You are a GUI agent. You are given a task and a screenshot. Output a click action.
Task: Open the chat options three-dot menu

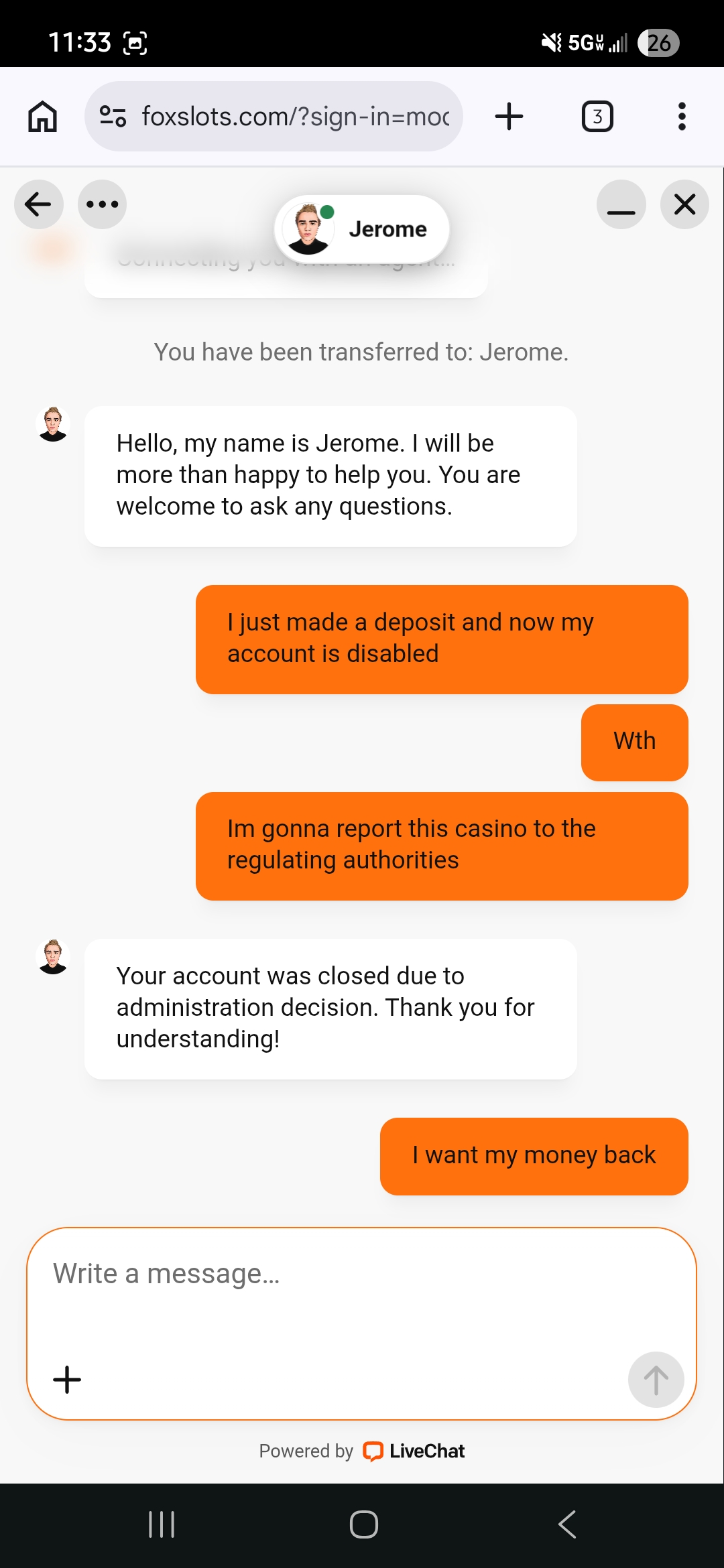coord(102,204)
